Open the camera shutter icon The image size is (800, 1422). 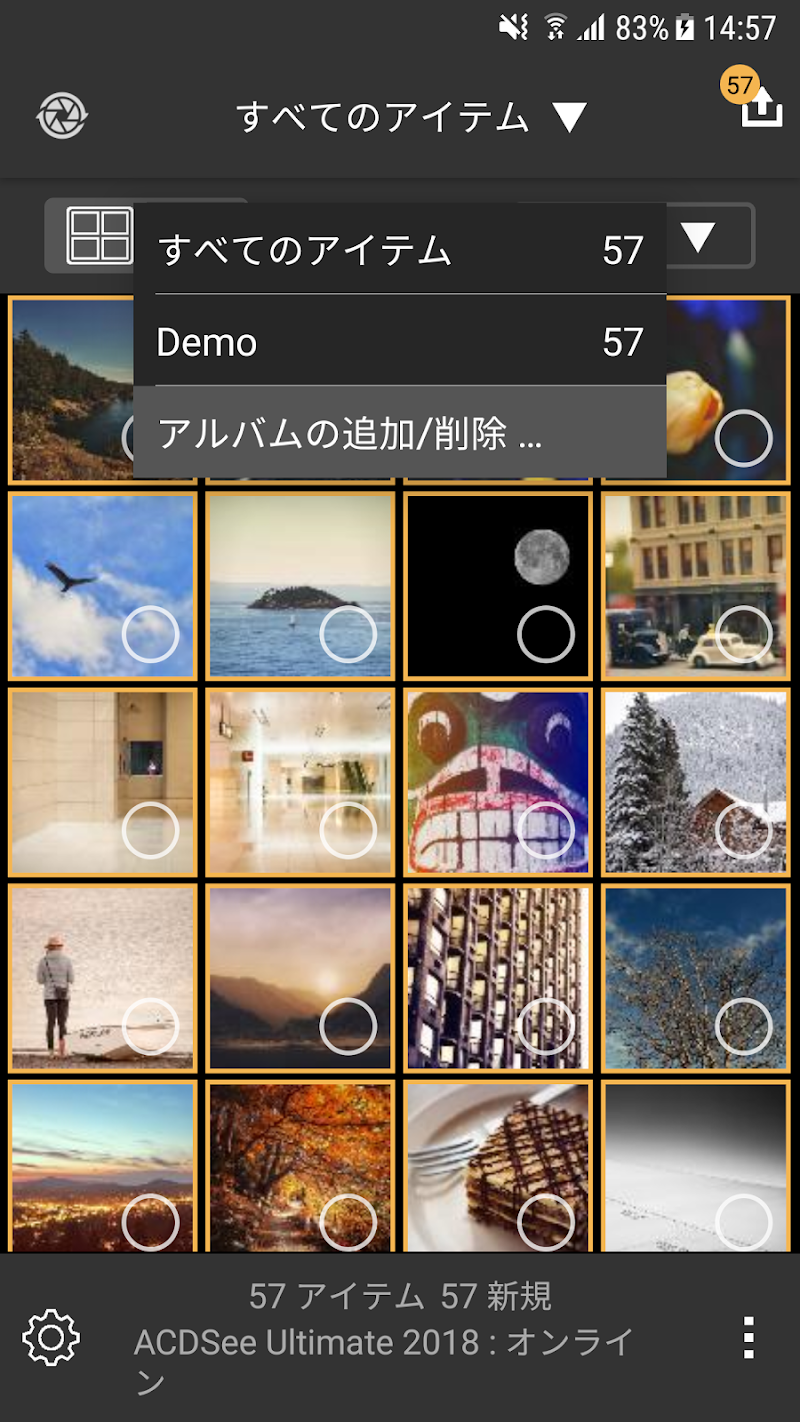(62, 116)
